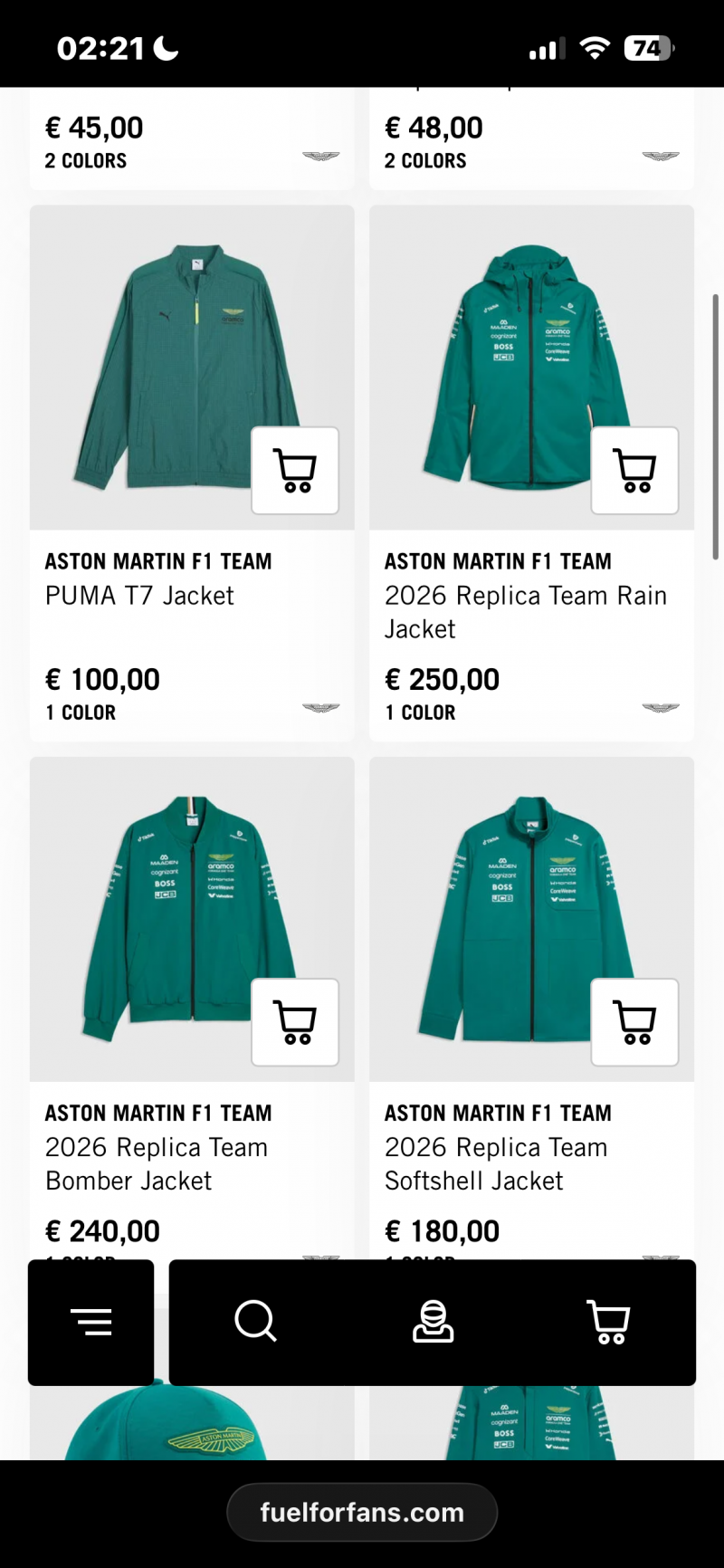Screen dimensions: 724x1568
Task: Open the cart in the bottom toolbar
Action: click(x=608, y=1322)
